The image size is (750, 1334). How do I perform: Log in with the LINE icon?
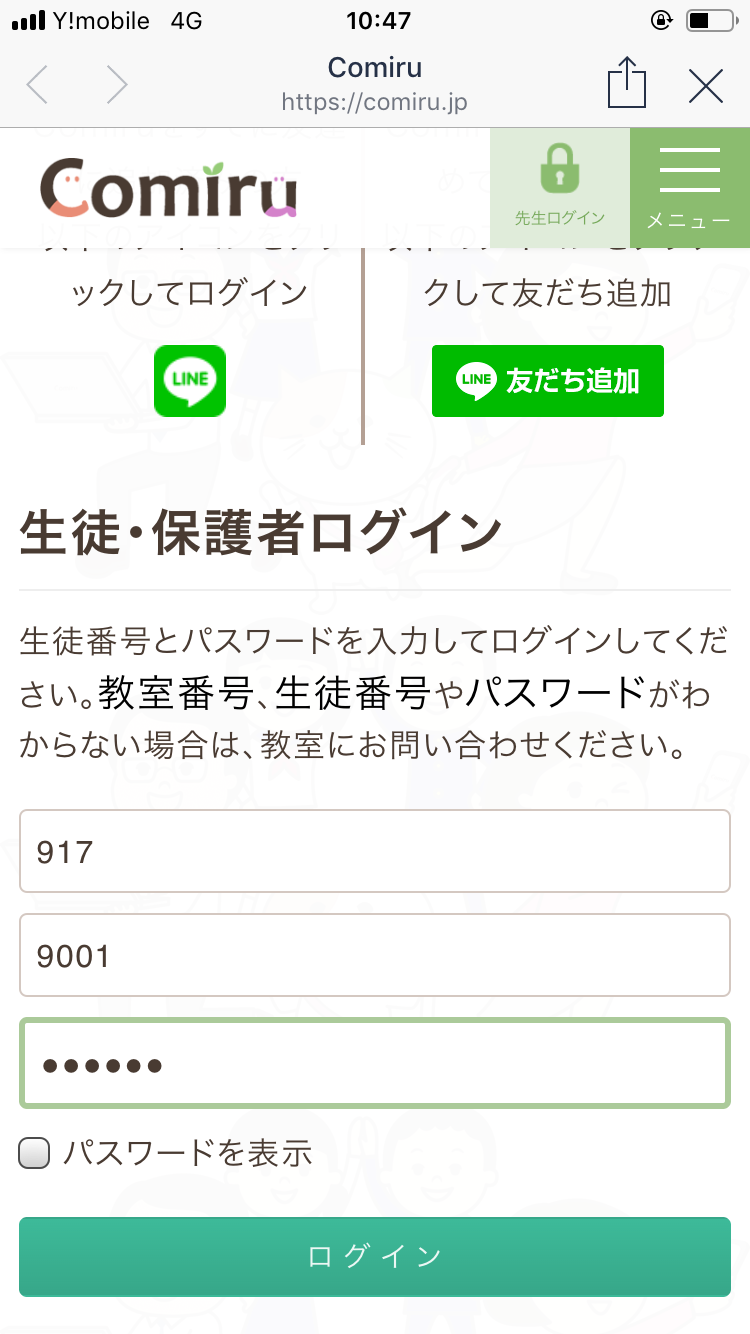pos(190,381)
